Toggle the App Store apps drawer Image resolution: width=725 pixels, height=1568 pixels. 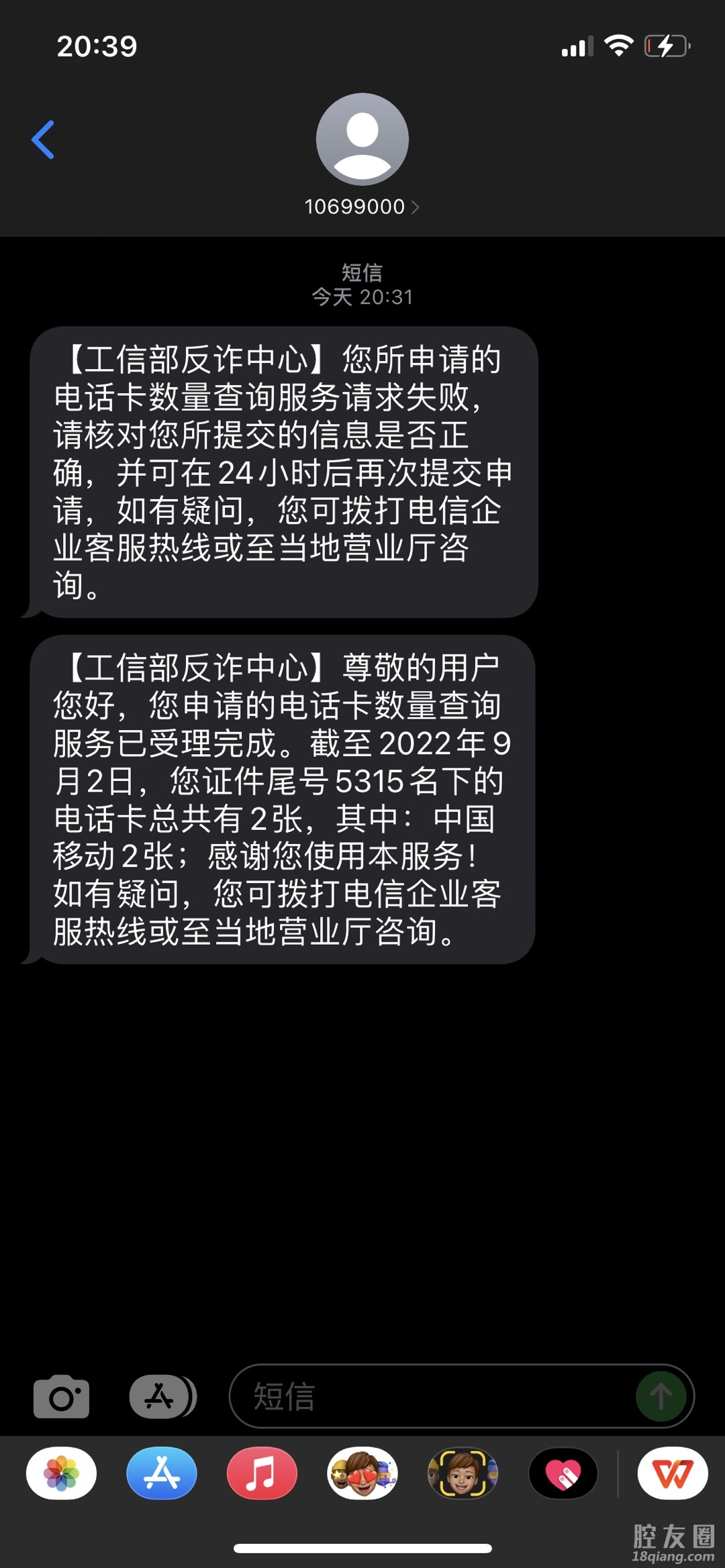click(x=162, y=1396)
